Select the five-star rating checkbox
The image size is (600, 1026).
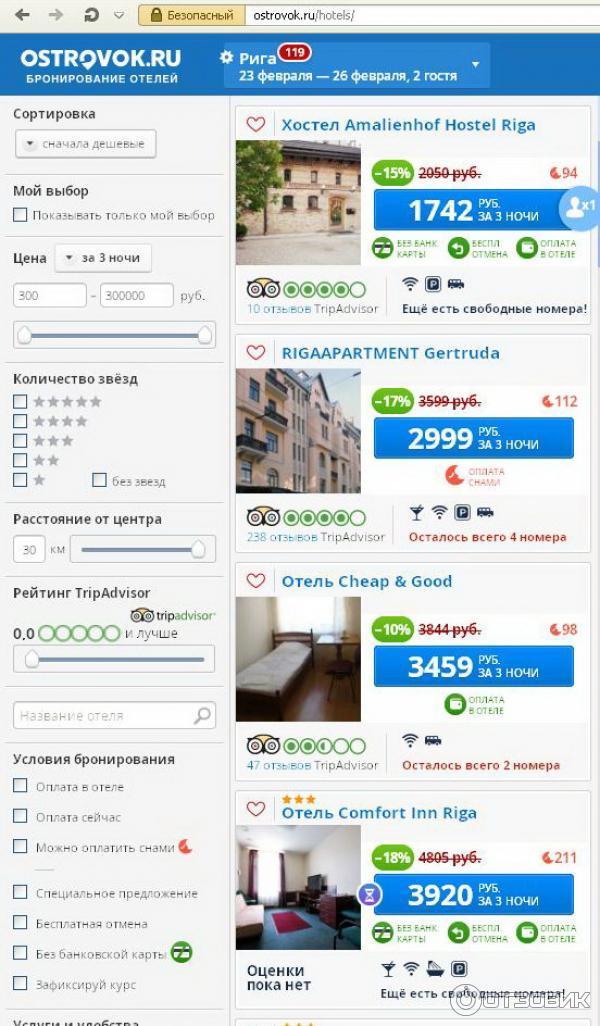tap(20, 401)
